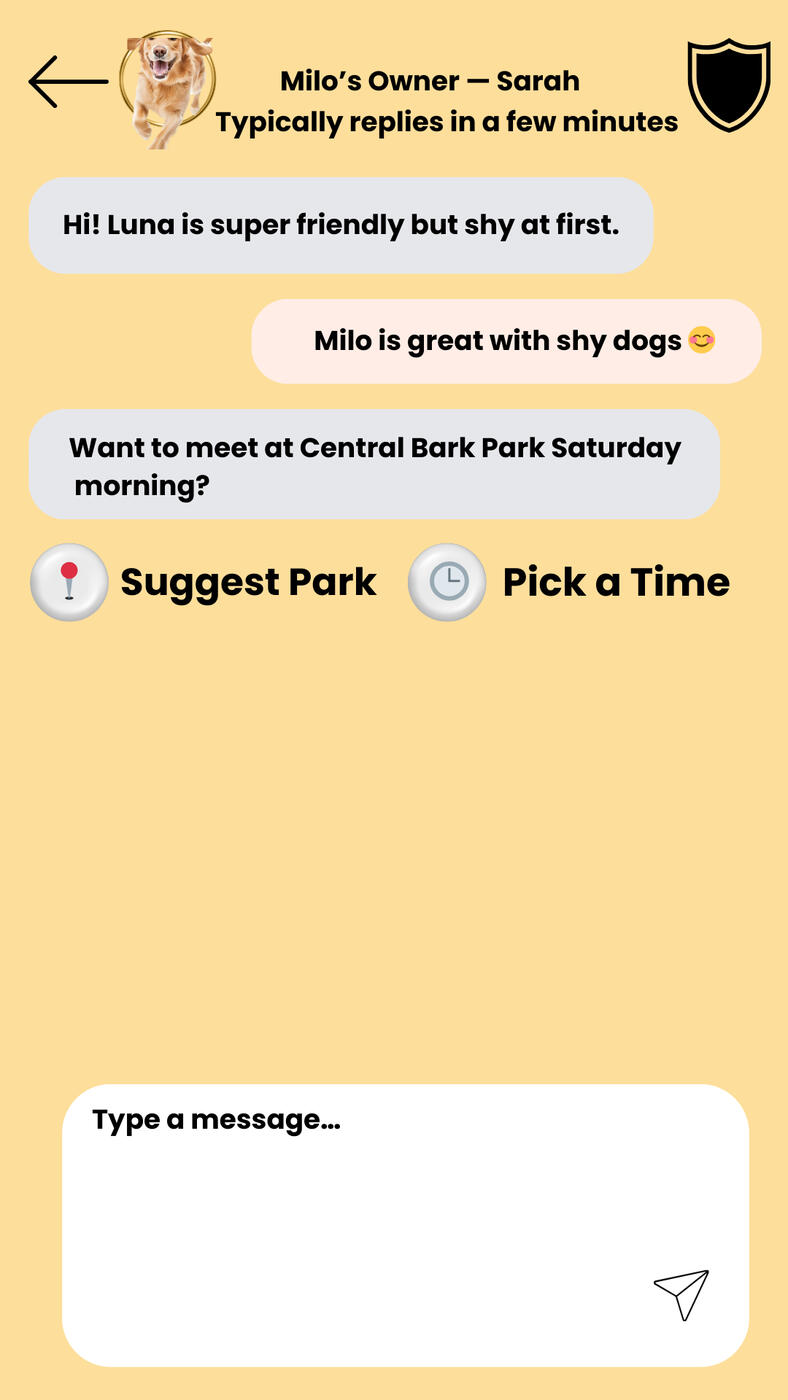Tap Suggest Park
This screenshot has width=788, height=1400.
204,582
